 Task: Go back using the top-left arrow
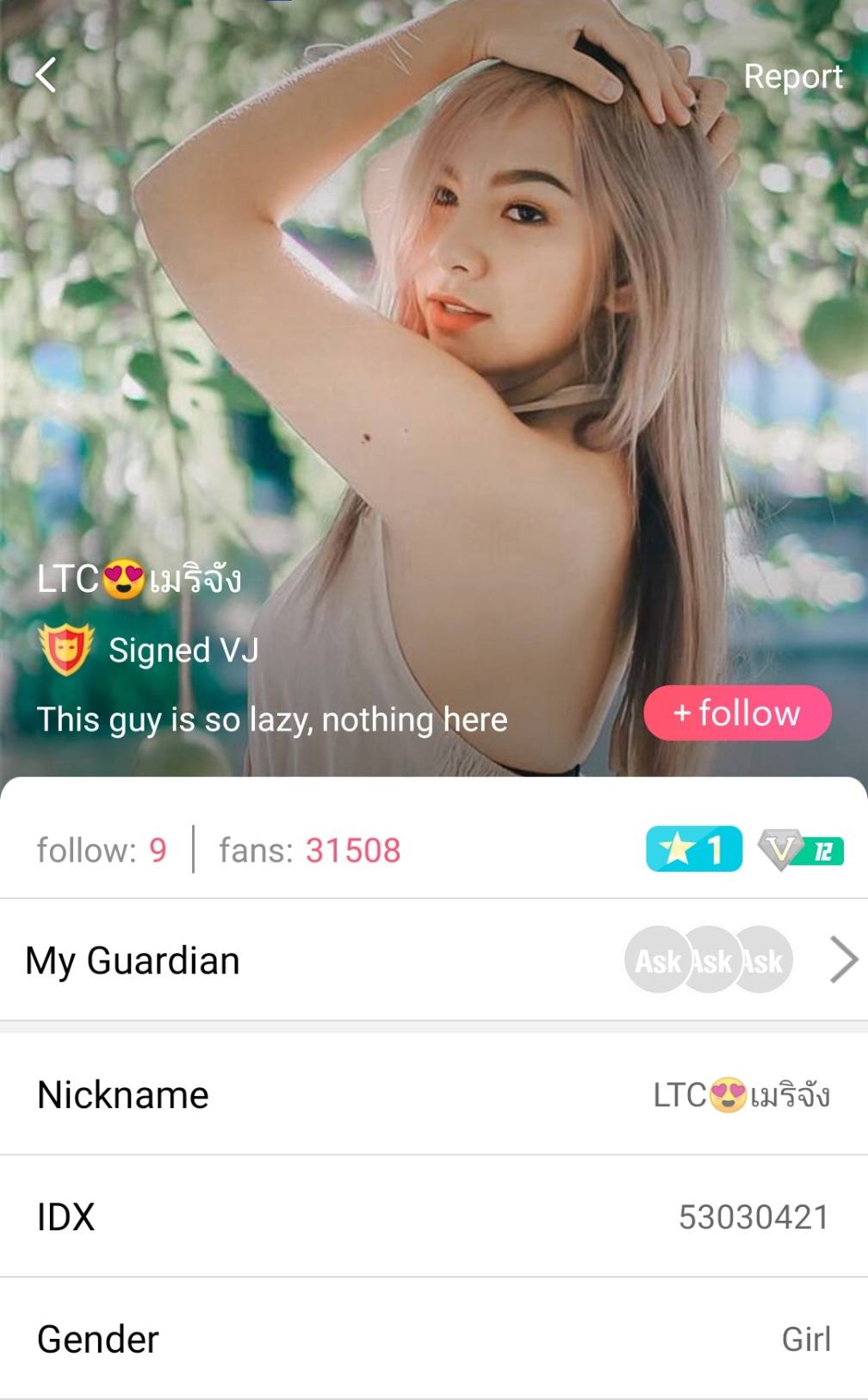click(x=46, y=75)
